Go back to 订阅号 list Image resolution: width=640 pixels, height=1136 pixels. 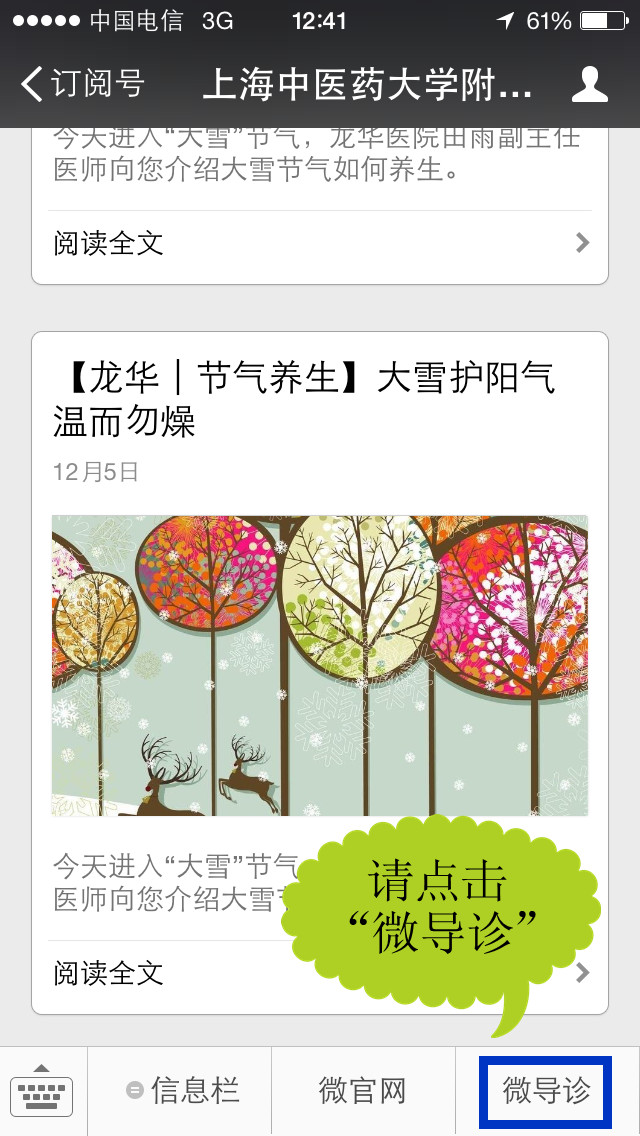coord(82,85)
